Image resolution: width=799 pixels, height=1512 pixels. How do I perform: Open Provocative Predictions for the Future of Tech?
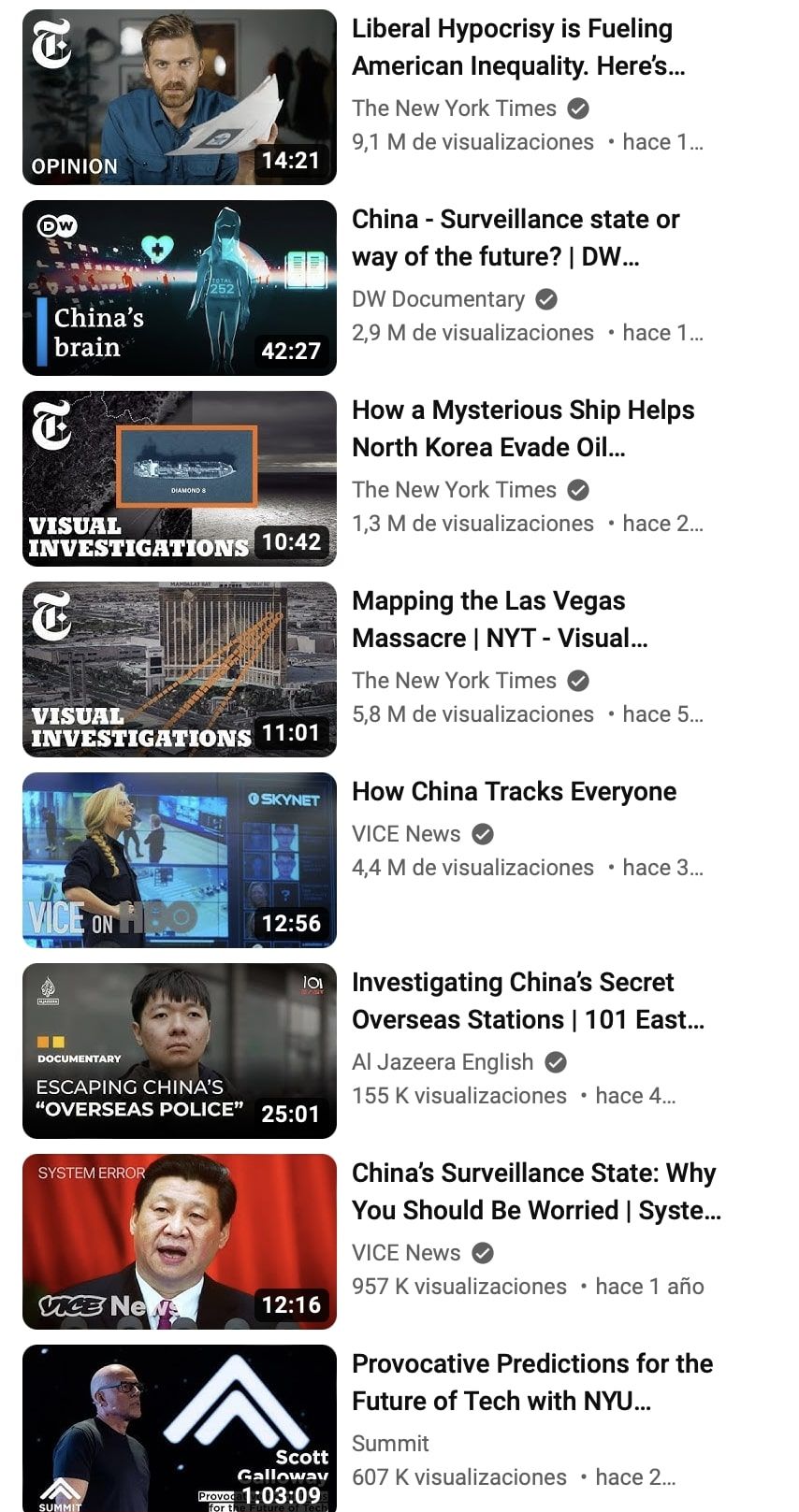pyautogui.click(x=180, y=1429)
